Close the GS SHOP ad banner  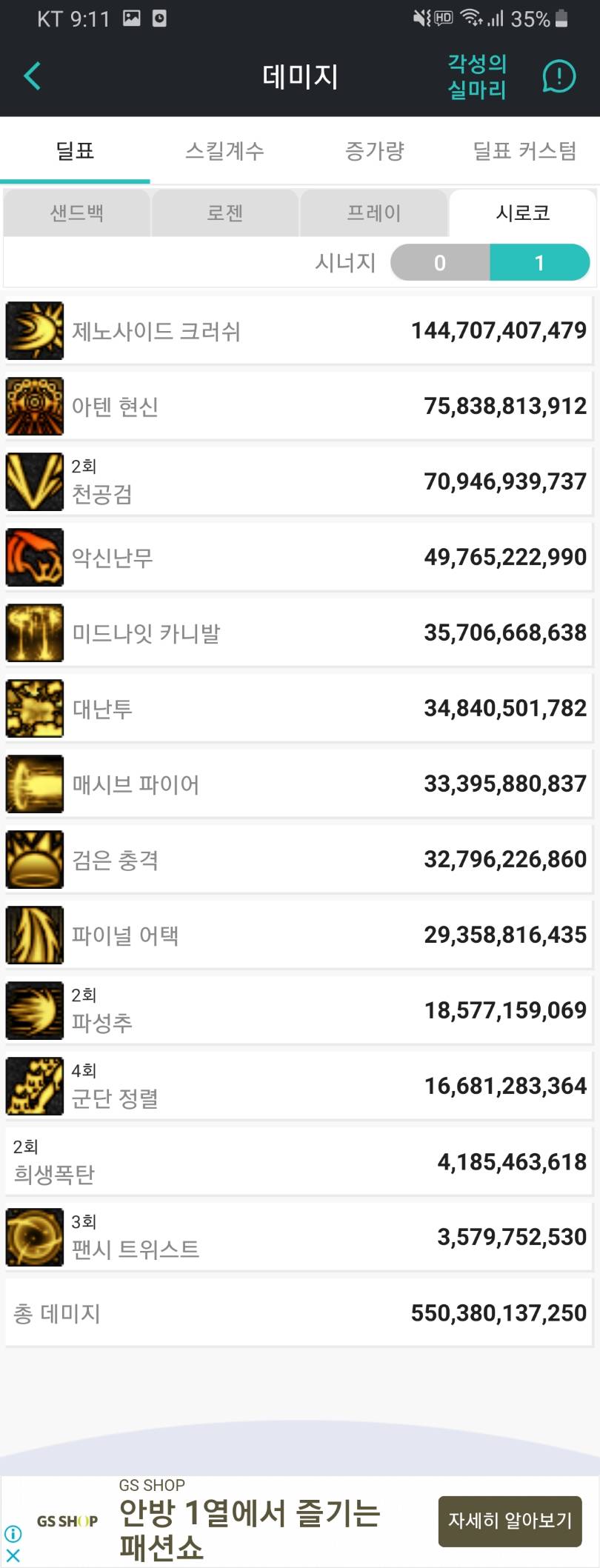[x=13, y=1554]
